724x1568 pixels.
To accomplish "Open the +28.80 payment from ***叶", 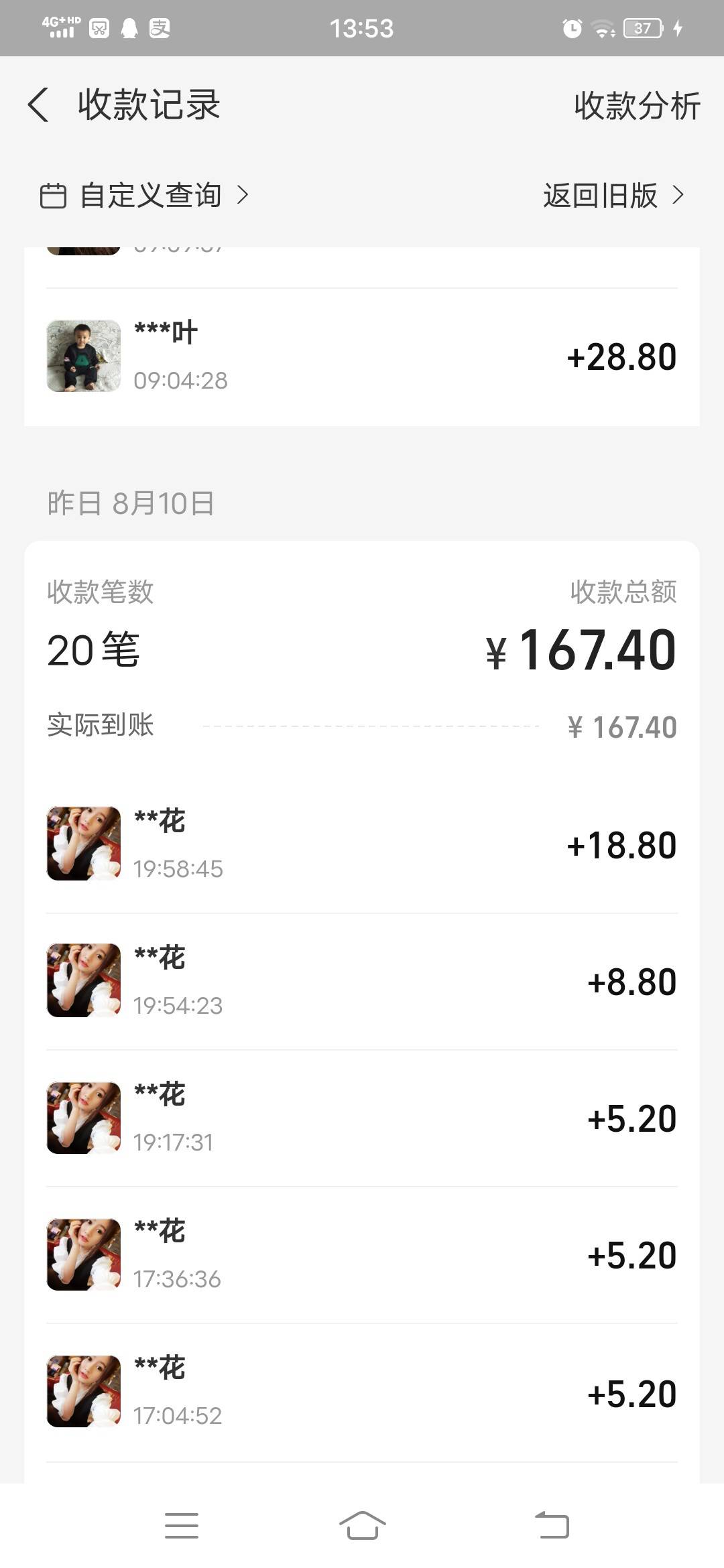I will pyautogui.click(x=362, y=356).
